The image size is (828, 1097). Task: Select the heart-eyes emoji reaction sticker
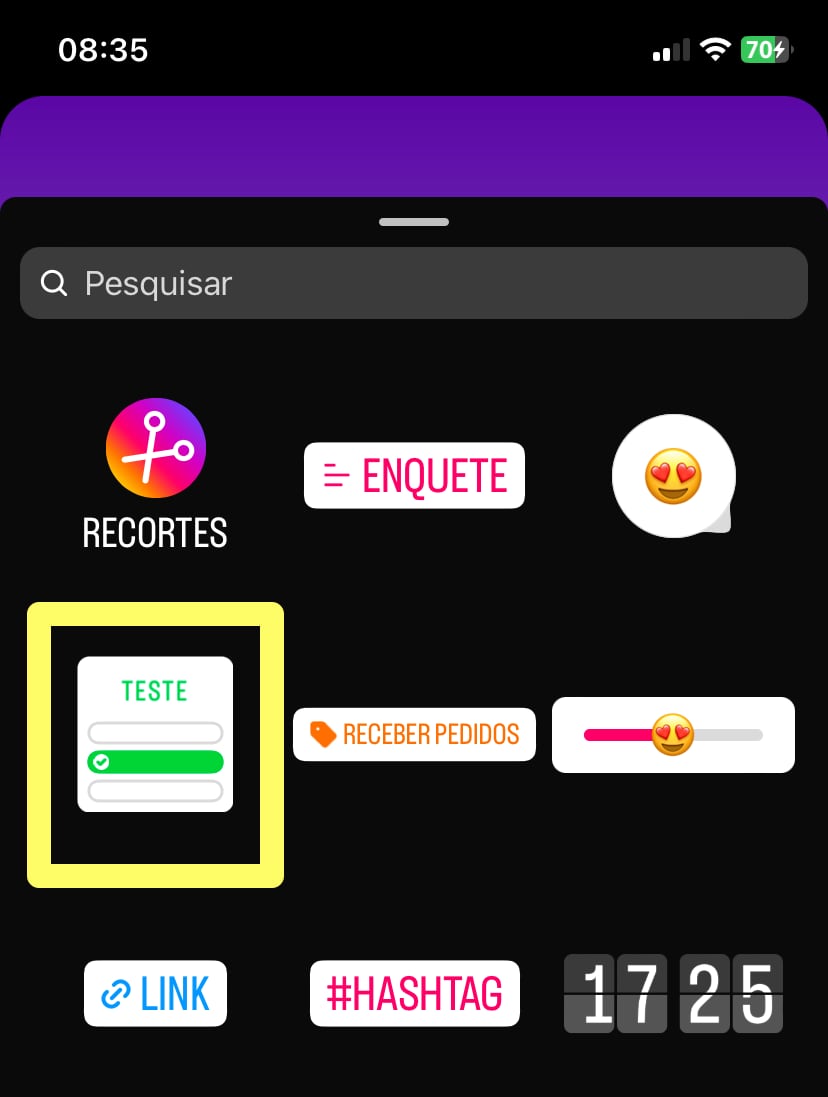point(673,476)
